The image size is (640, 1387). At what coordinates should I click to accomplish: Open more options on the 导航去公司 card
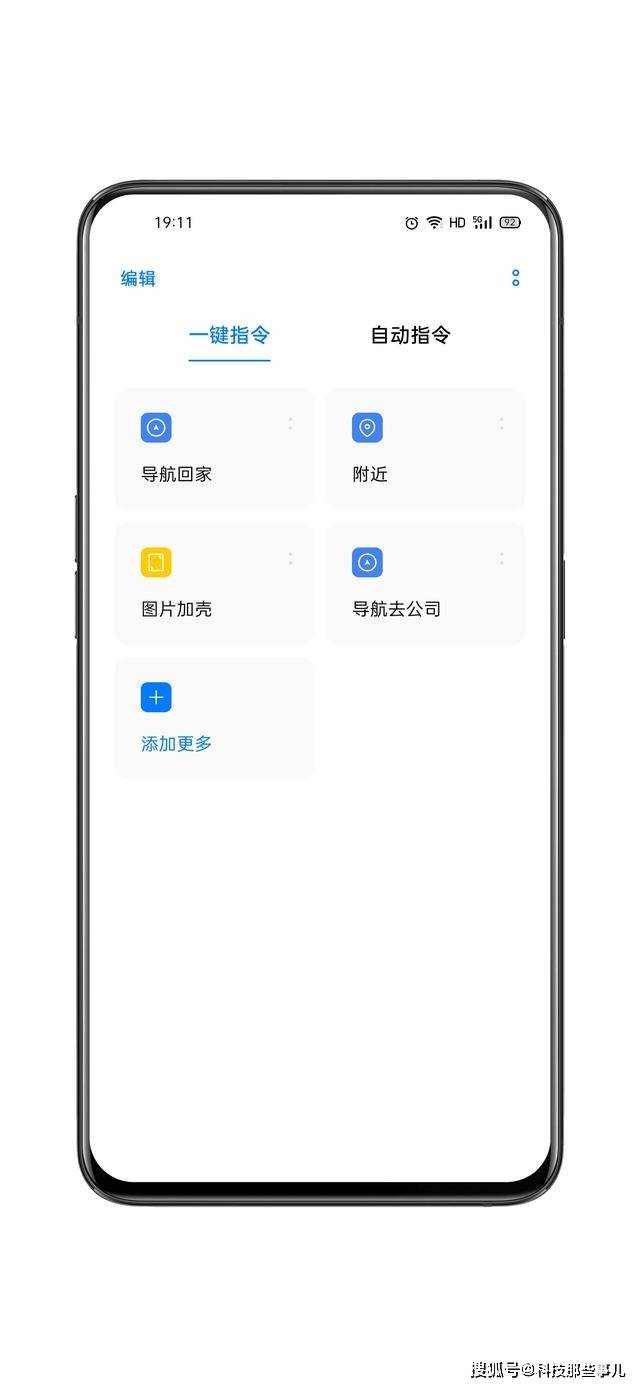(x=502, y=558)
